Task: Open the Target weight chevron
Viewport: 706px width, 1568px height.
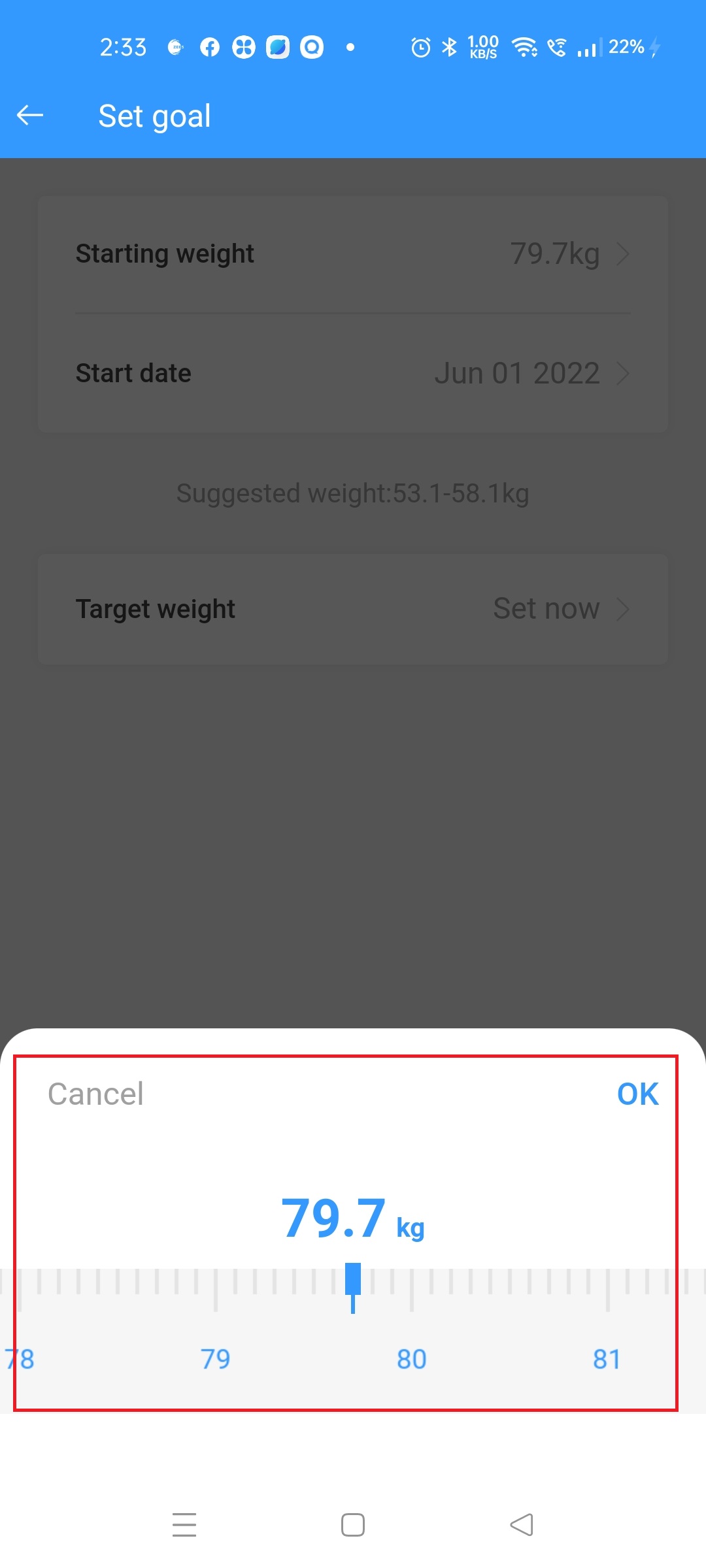Action: coord(622,608)
